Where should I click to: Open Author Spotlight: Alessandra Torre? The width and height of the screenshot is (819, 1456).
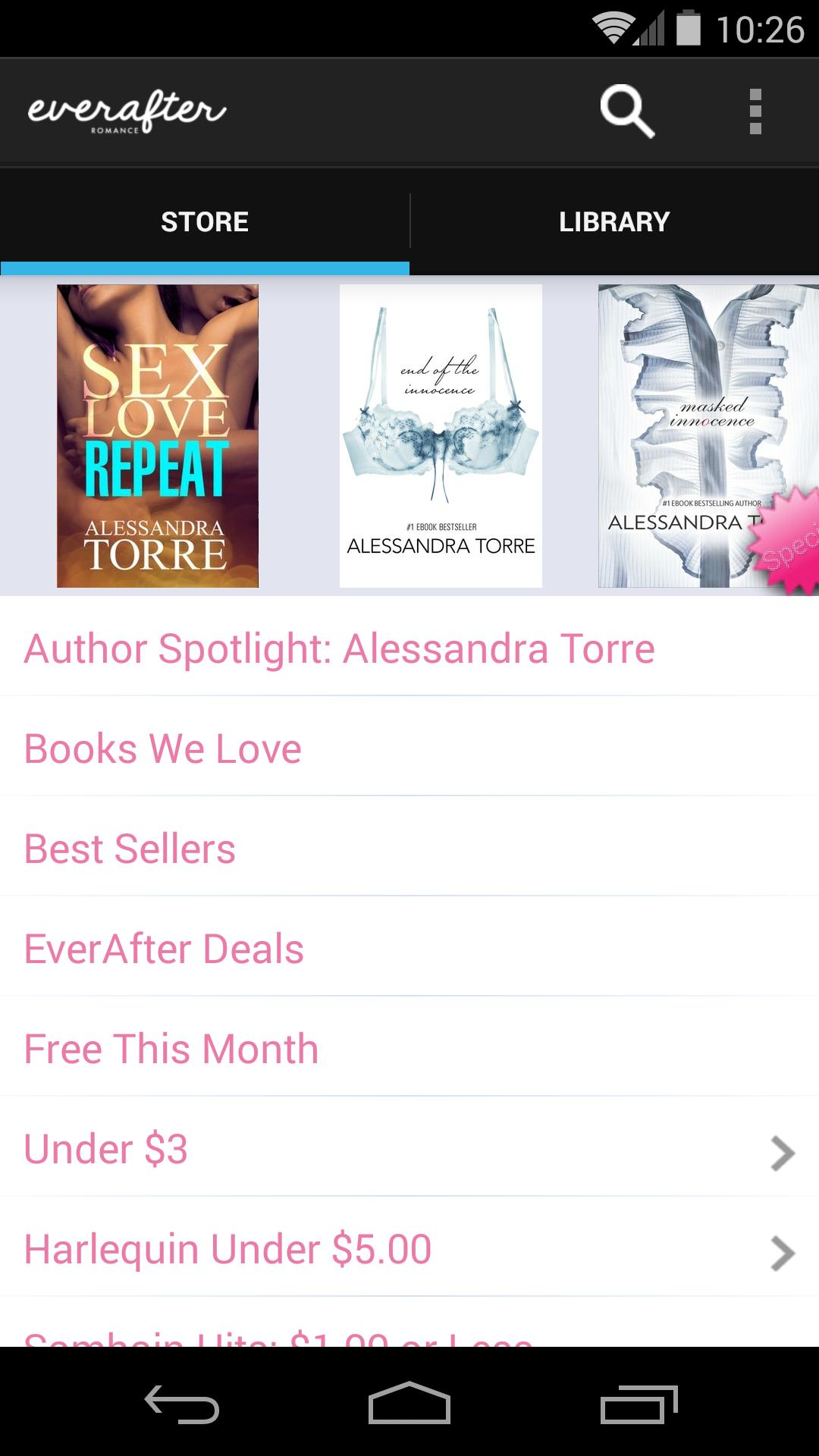tap(340, 649)
